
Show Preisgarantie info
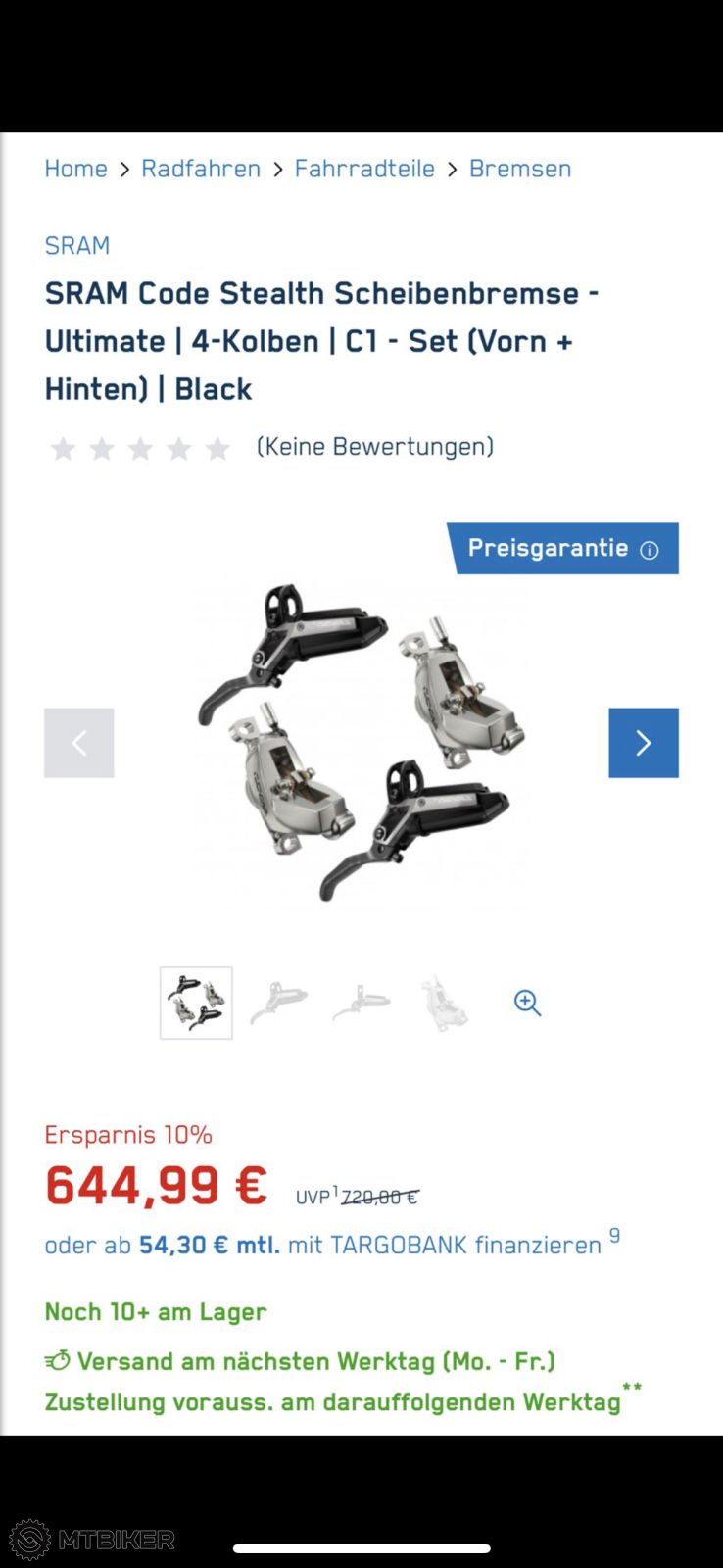pyautogui.click(x=649, y=550)
